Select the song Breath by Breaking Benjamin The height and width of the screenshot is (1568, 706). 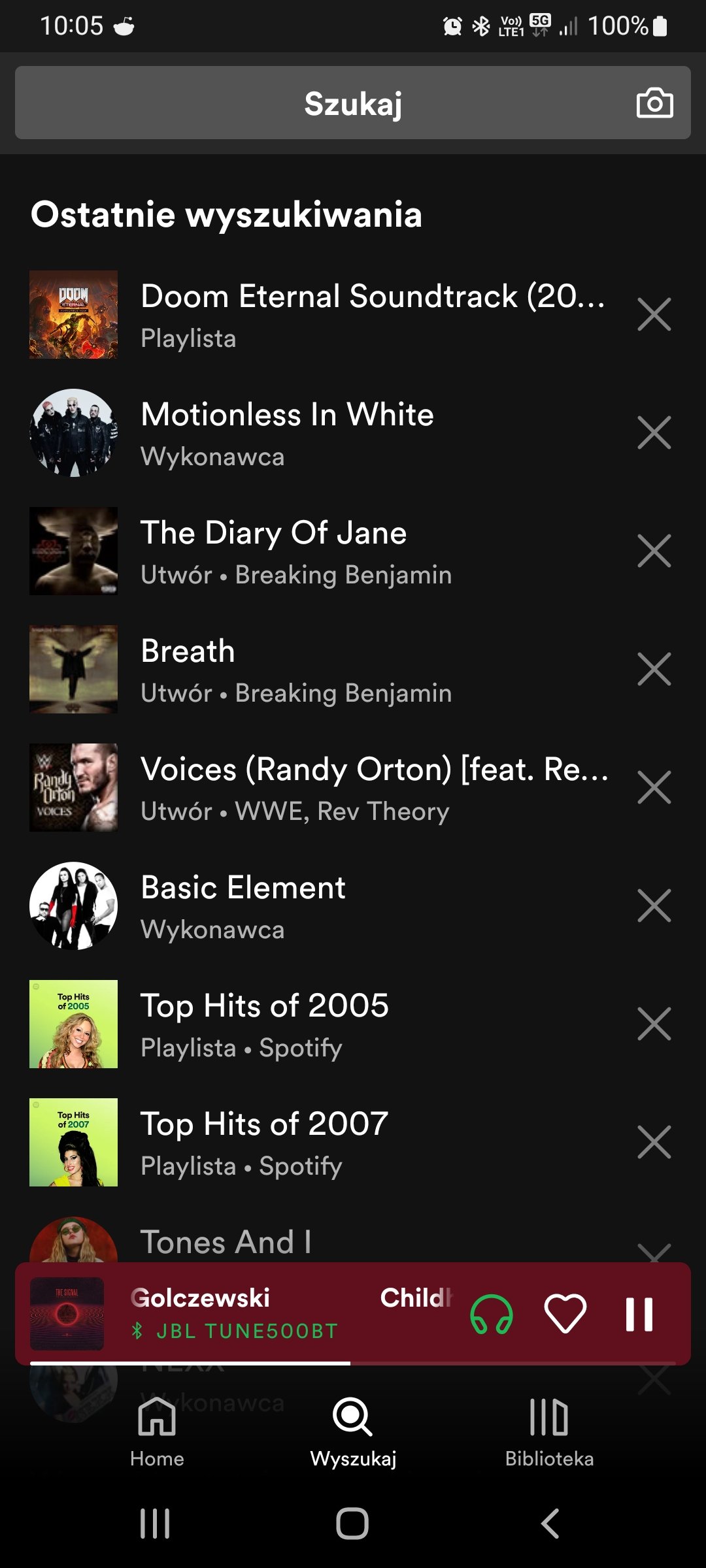[320, 670]
